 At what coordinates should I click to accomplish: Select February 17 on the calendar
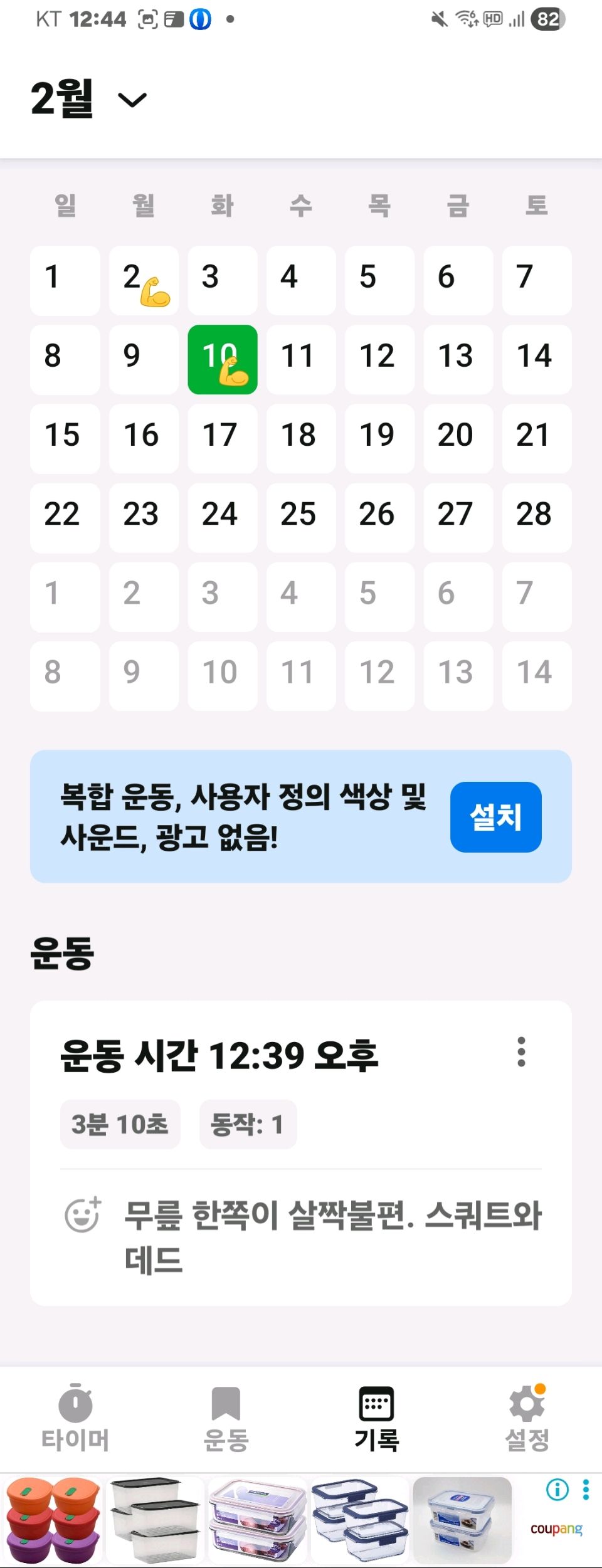pos(222,438)
